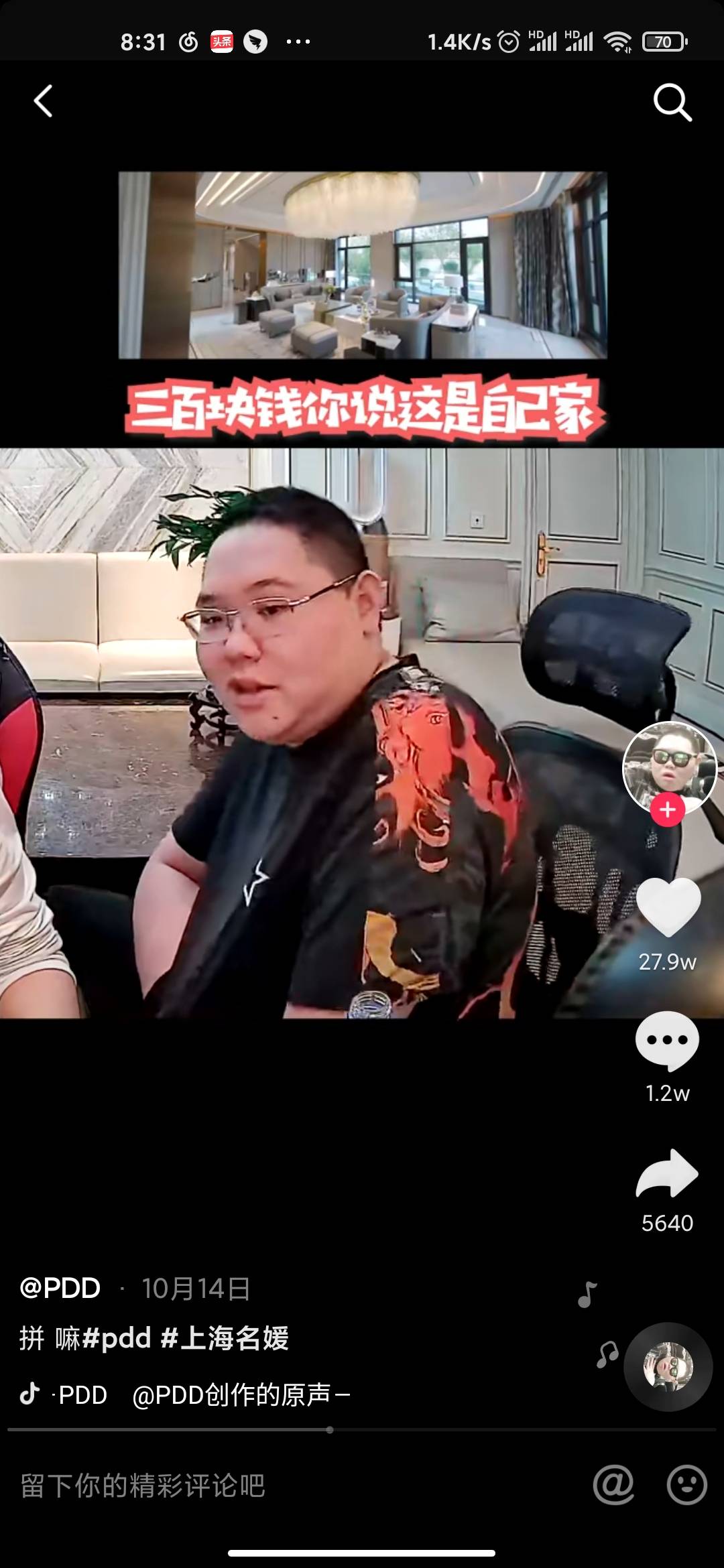The image size is (724, 1568).
Task: Tap the spinning music disc
Action: (668, 1367)
